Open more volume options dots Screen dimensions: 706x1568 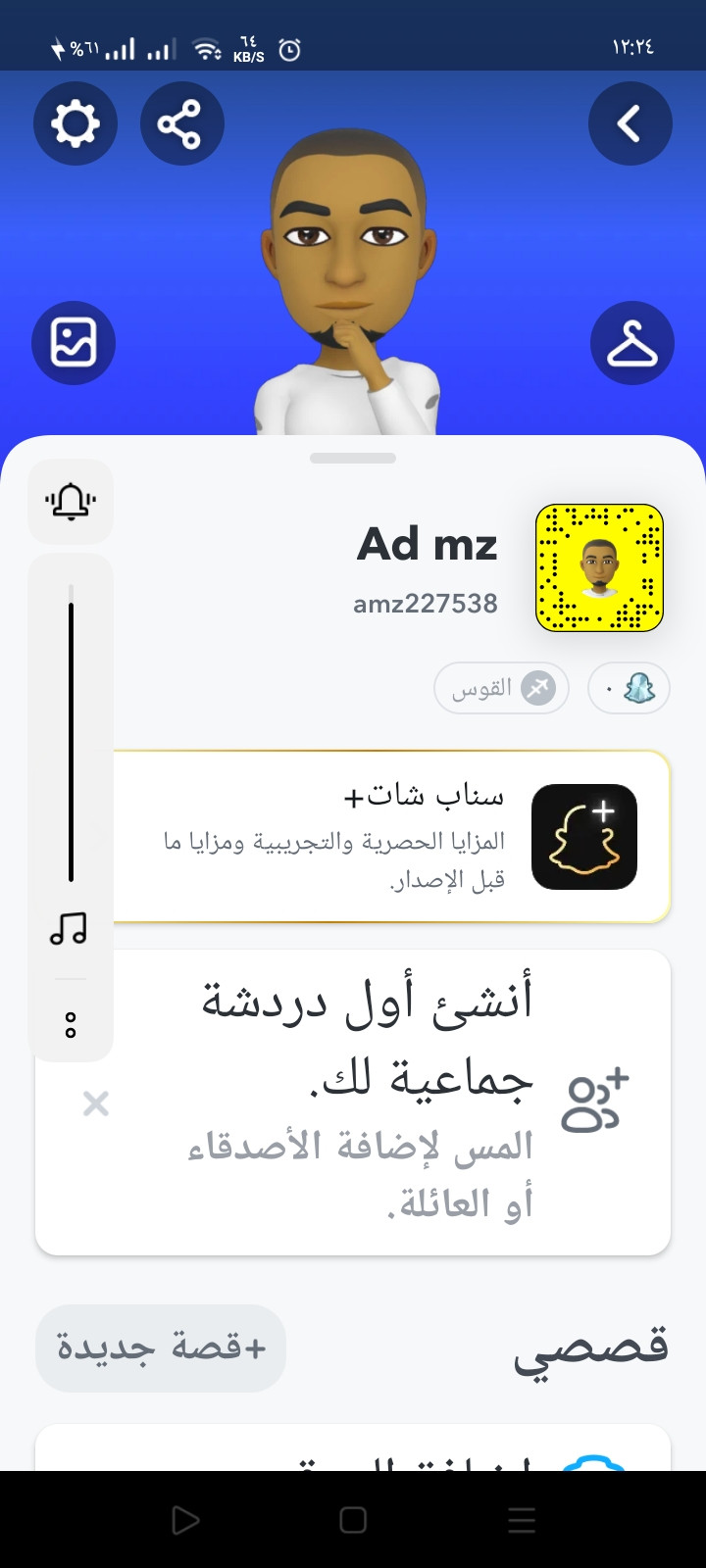coord(71,1025)
